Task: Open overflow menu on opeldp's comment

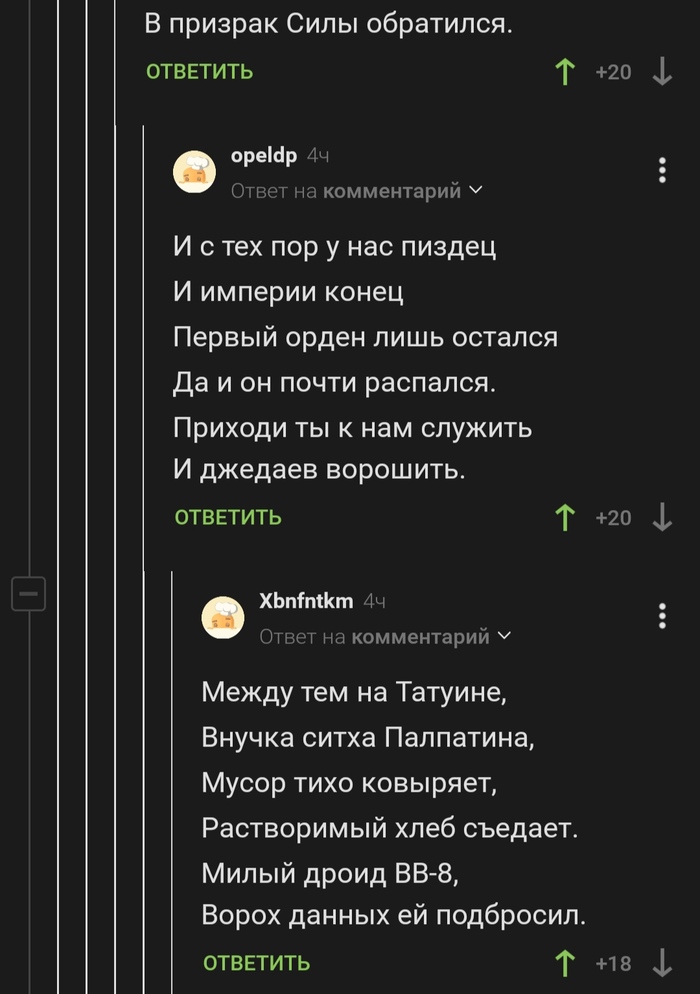Action: [662, 171]
